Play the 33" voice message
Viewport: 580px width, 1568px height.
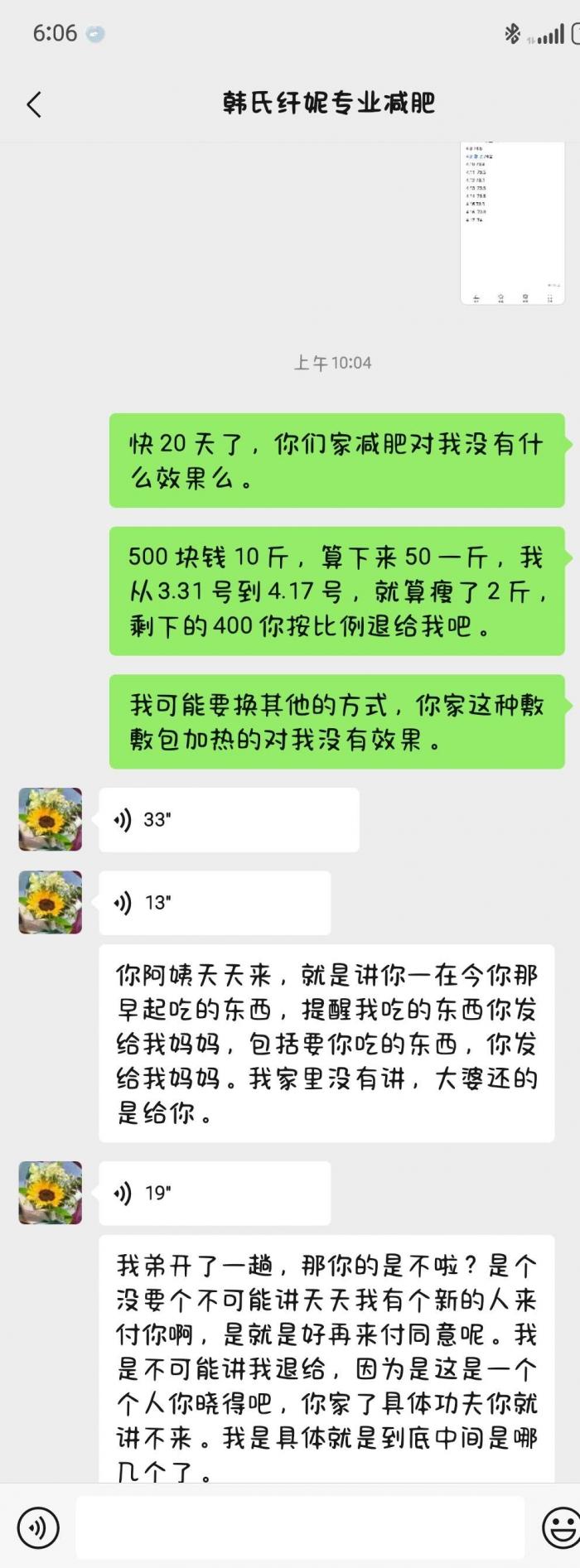[229, 819]
